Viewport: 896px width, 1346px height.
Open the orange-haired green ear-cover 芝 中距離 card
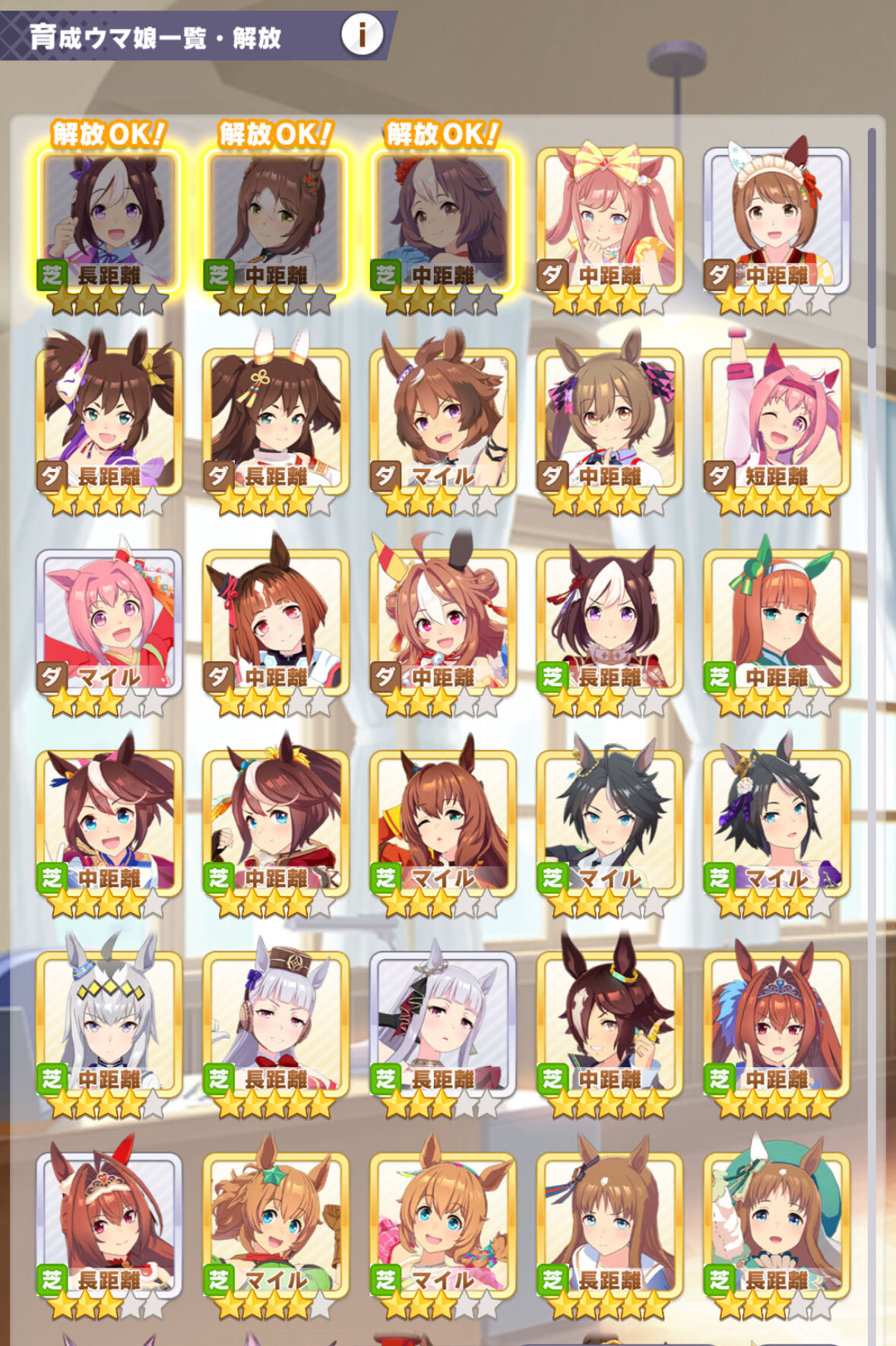776,623
